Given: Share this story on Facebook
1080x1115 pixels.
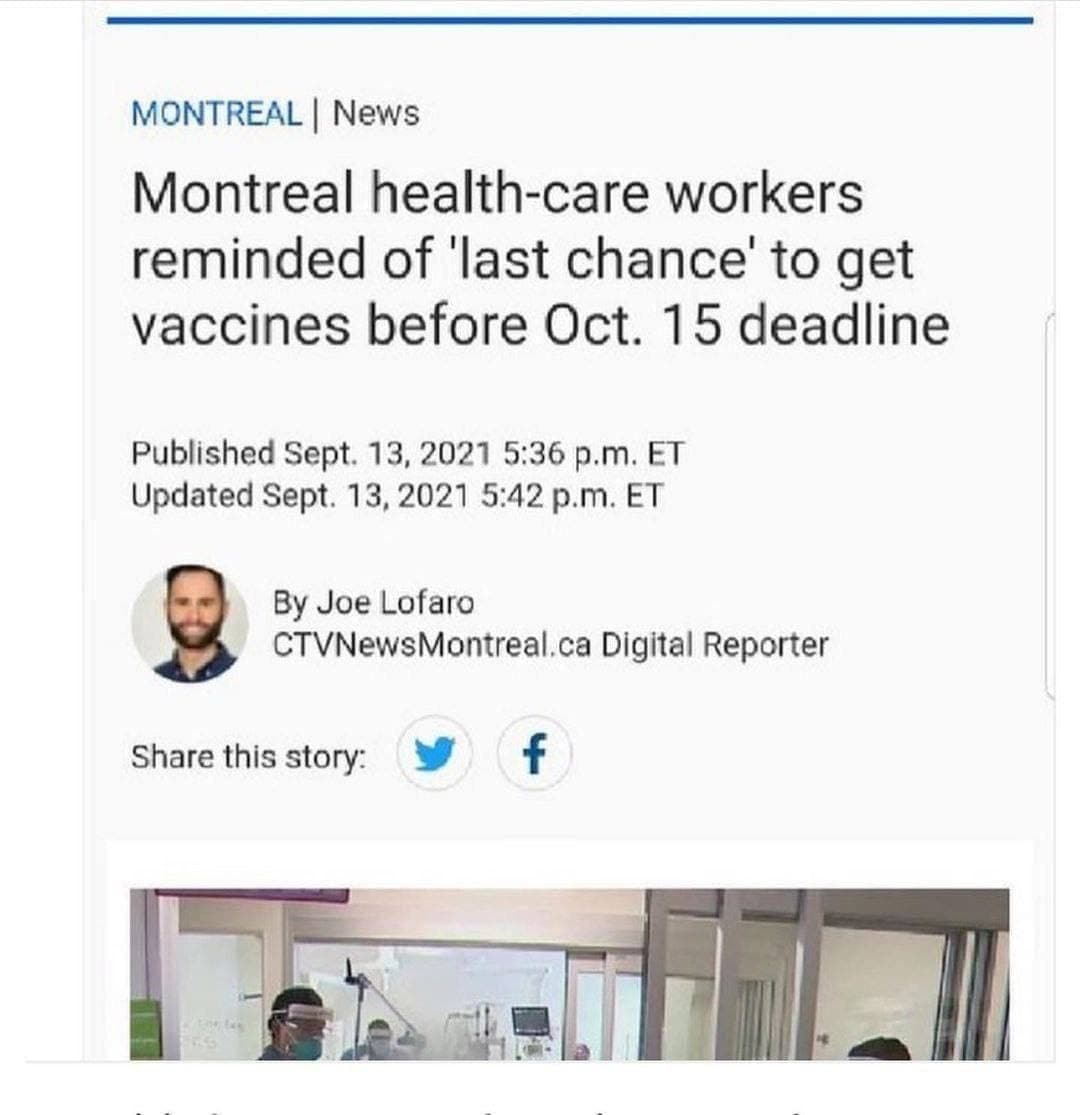Looking at the screenshot, I should coord(534,754).
